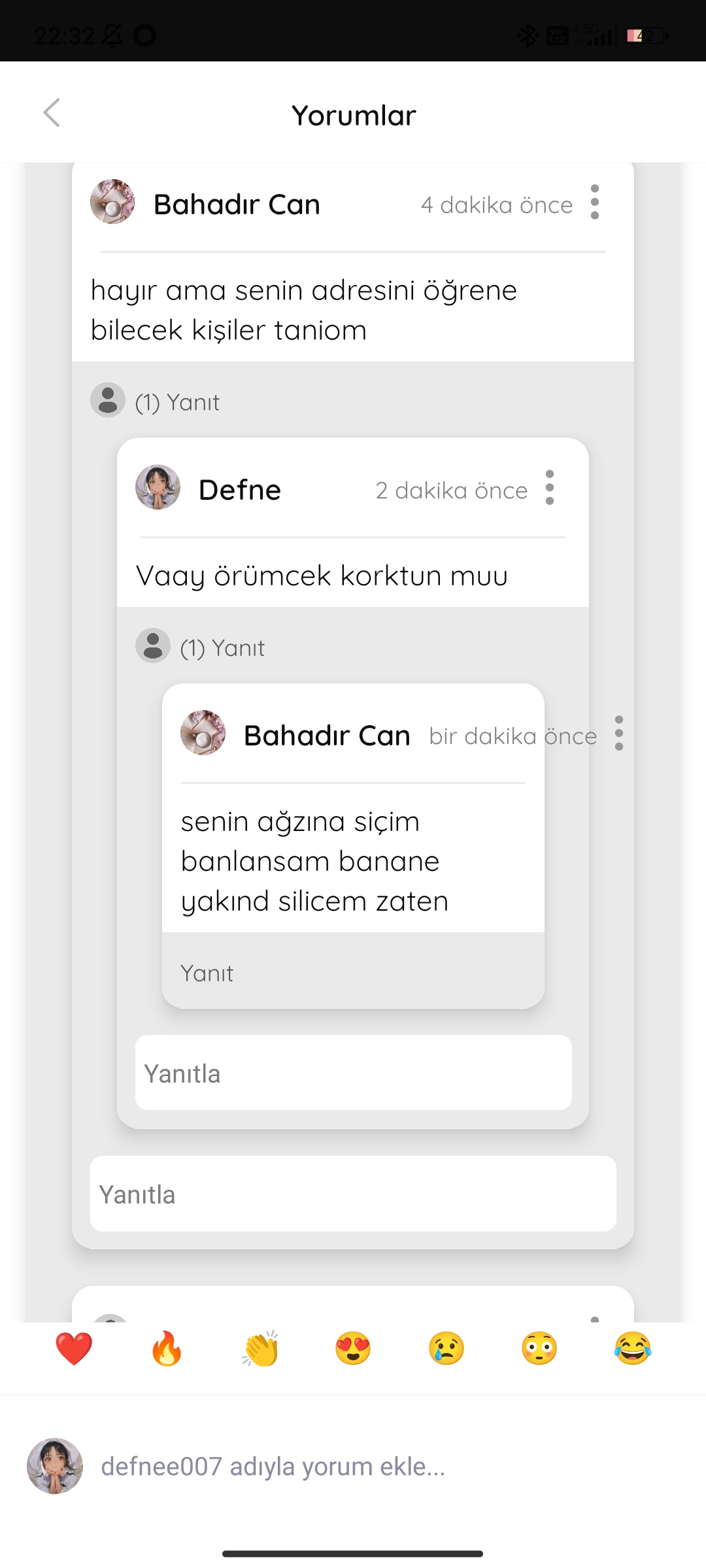This screenshot has height=1568, width=706.
Task: Focus the Yanıtla field under Defne's thread
Action: tap(353, 1073)
